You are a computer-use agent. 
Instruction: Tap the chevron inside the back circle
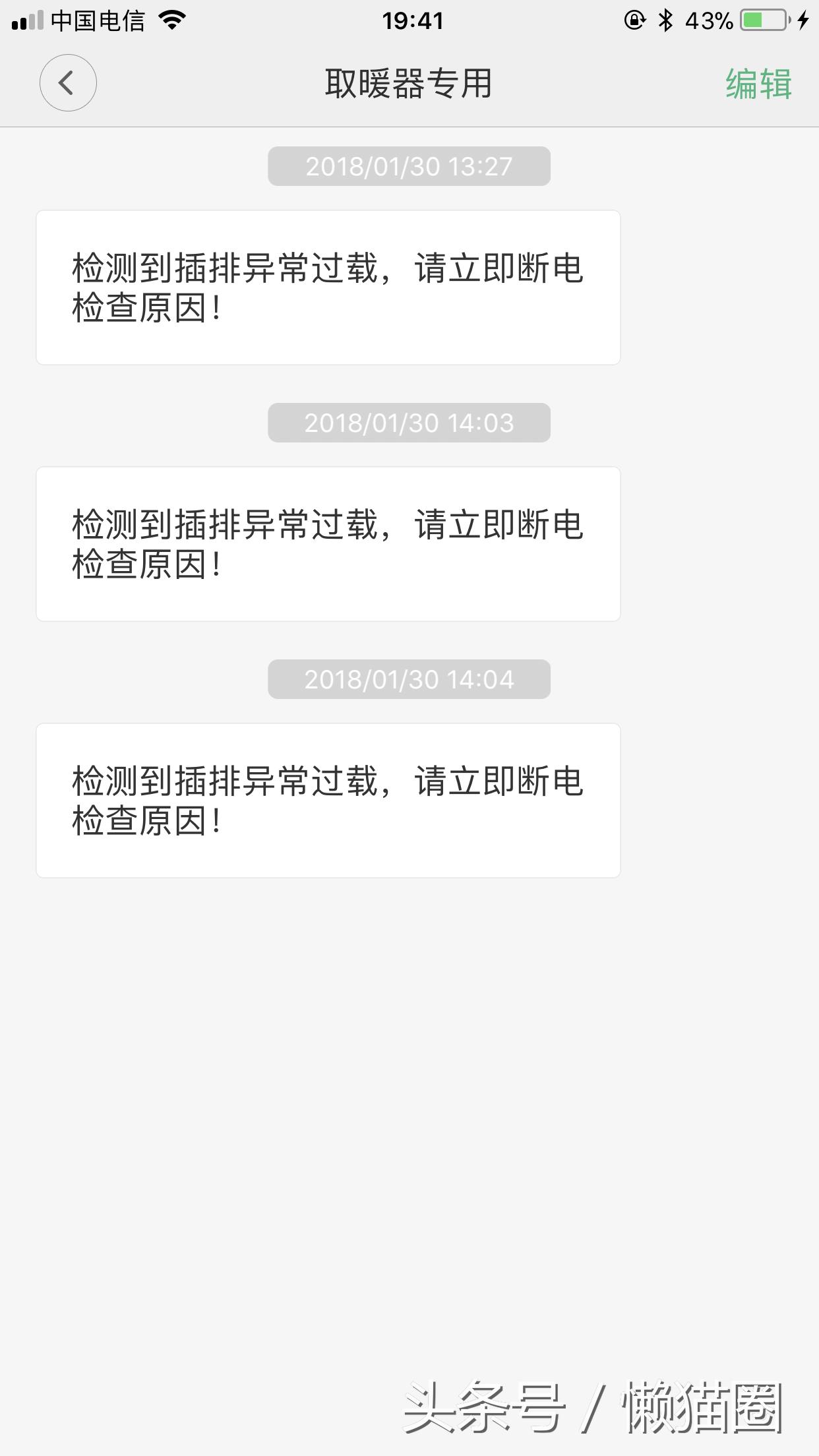(65, 83)
